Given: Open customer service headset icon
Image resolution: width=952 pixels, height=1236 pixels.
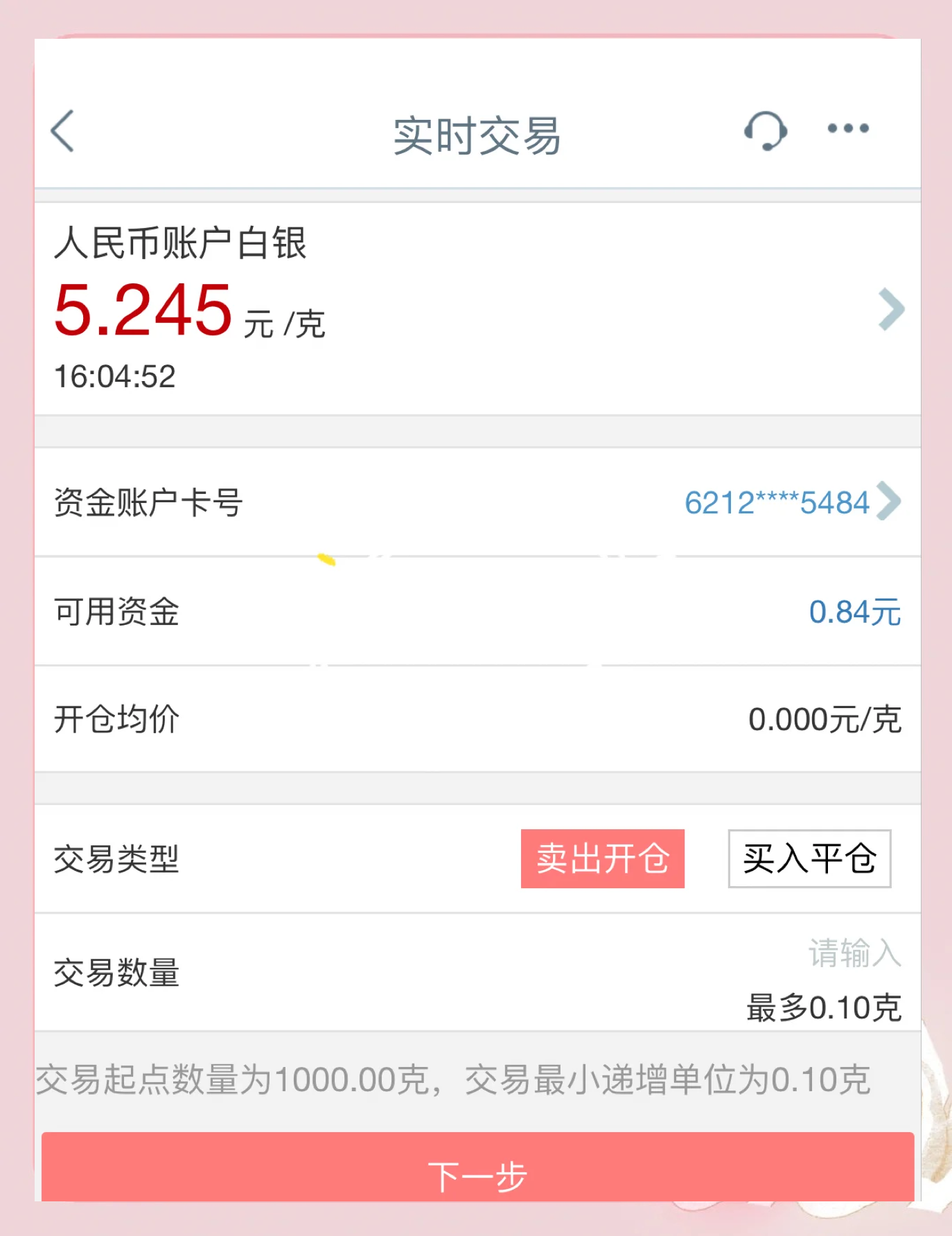Looking at the screenshot, I should 765,130.
